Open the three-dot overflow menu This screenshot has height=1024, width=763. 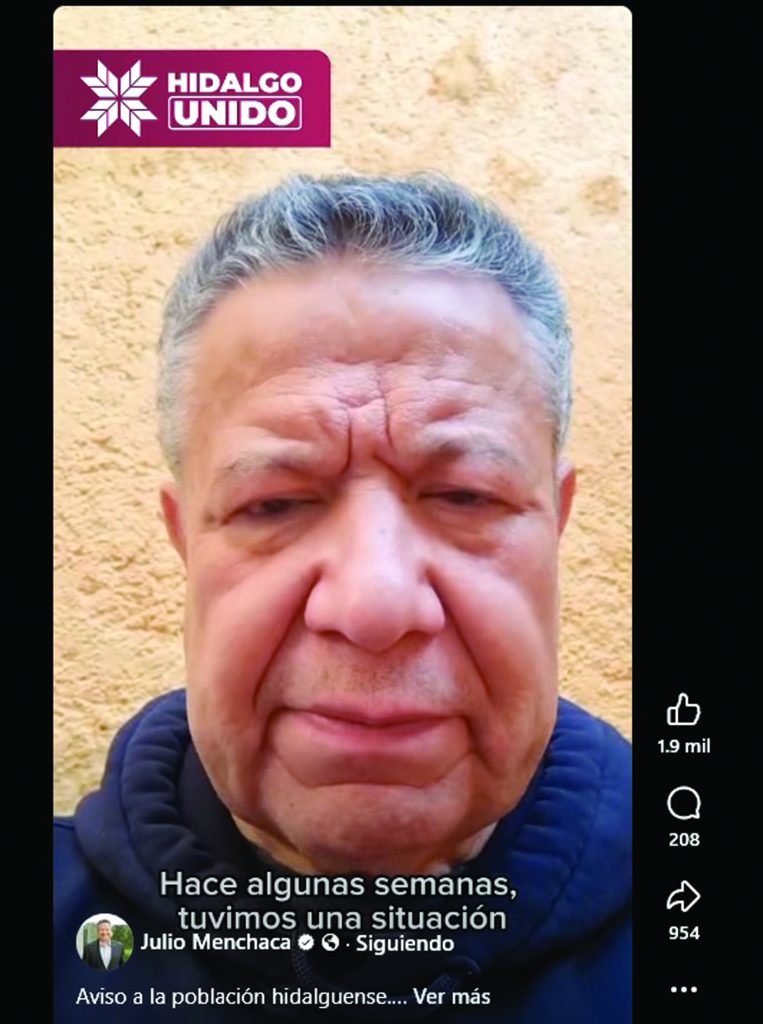(683, 989)
